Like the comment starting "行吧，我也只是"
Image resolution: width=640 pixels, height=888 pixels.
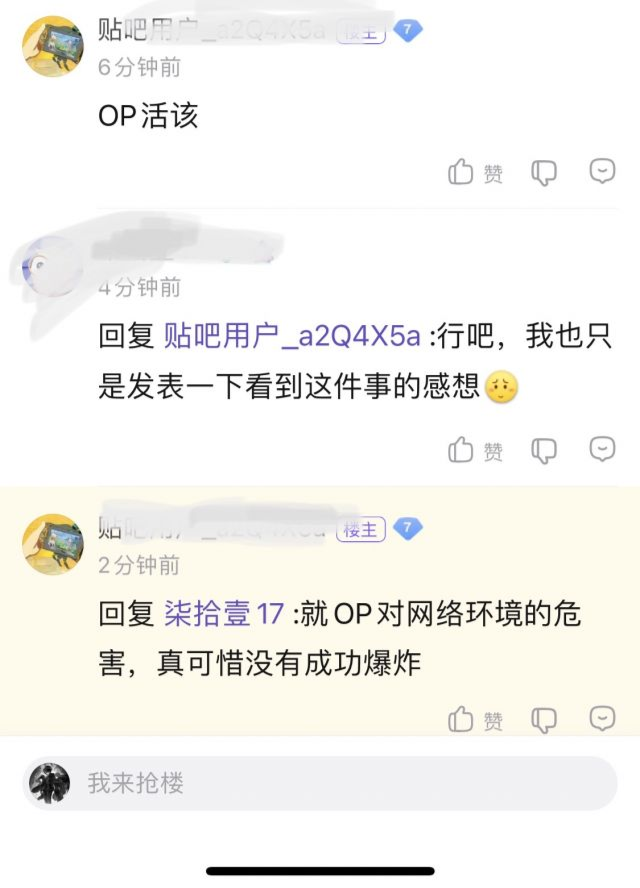click(x=474, y=450)
